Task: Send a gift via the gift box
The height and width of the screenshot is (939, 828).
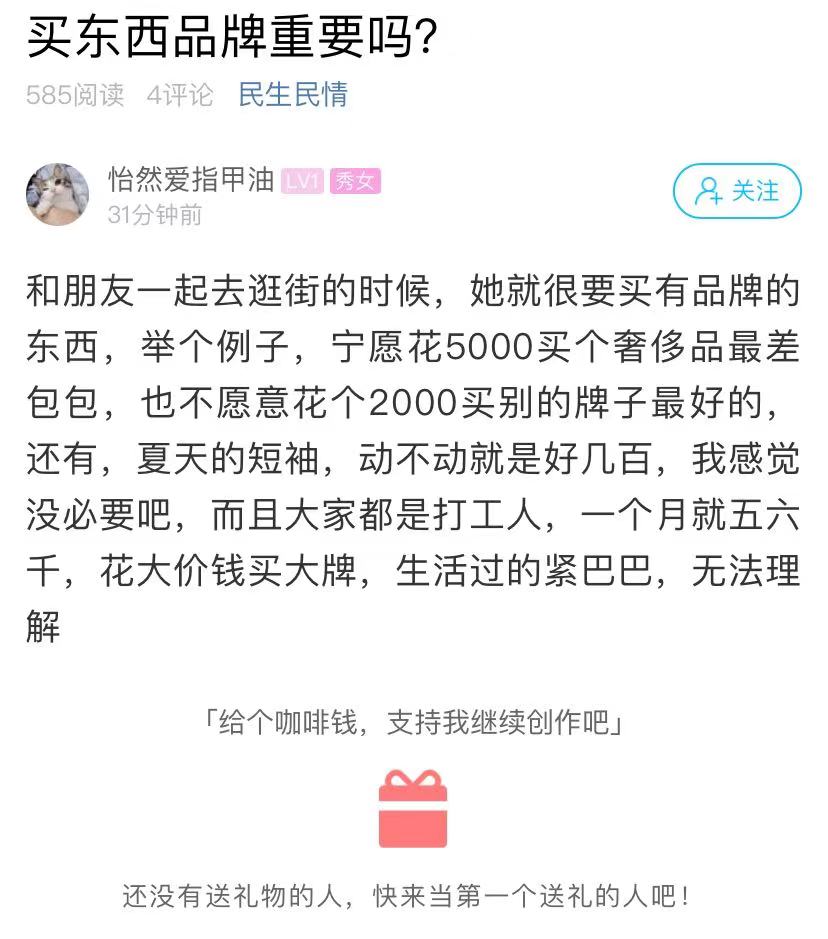Action: tap(413, 808)
